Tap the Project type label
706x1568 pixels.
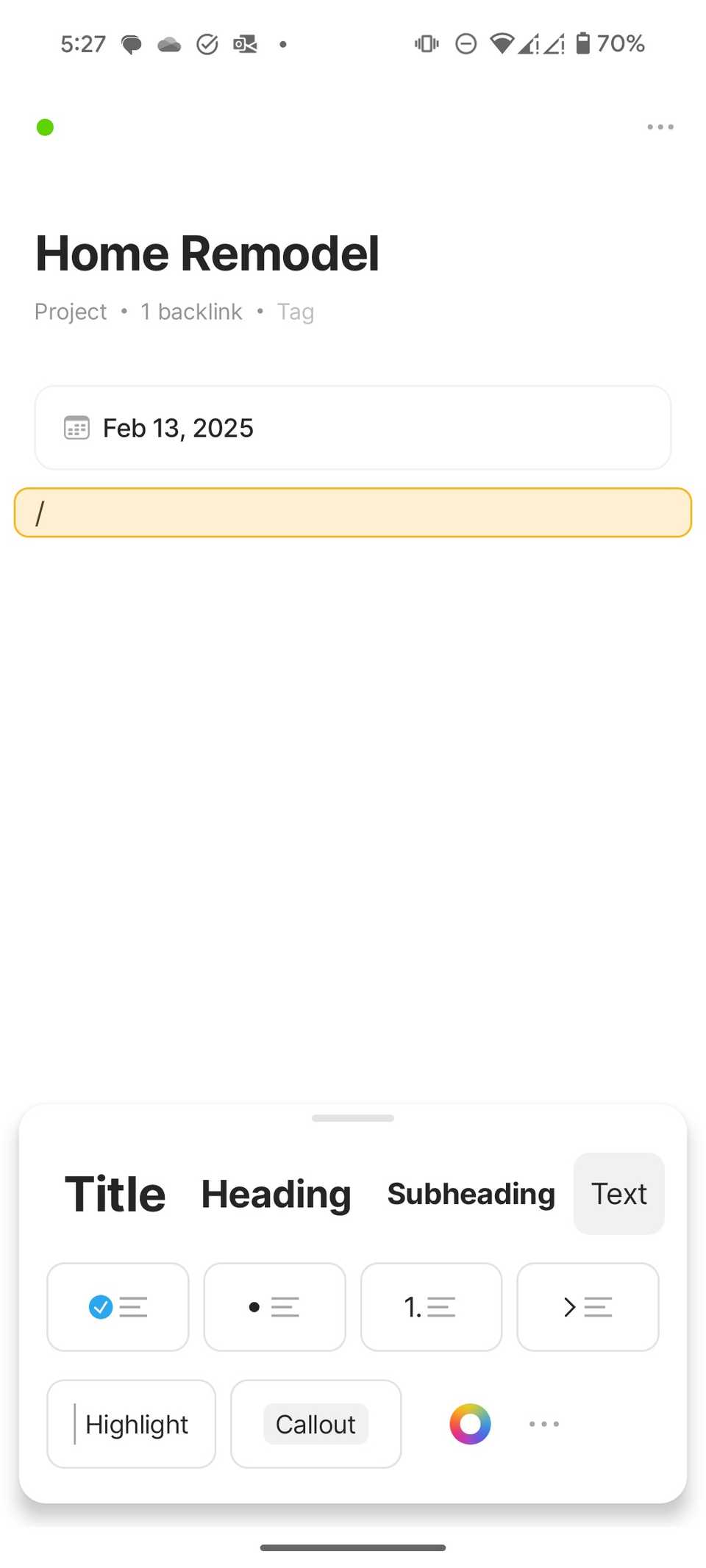[x=70, y=311]
